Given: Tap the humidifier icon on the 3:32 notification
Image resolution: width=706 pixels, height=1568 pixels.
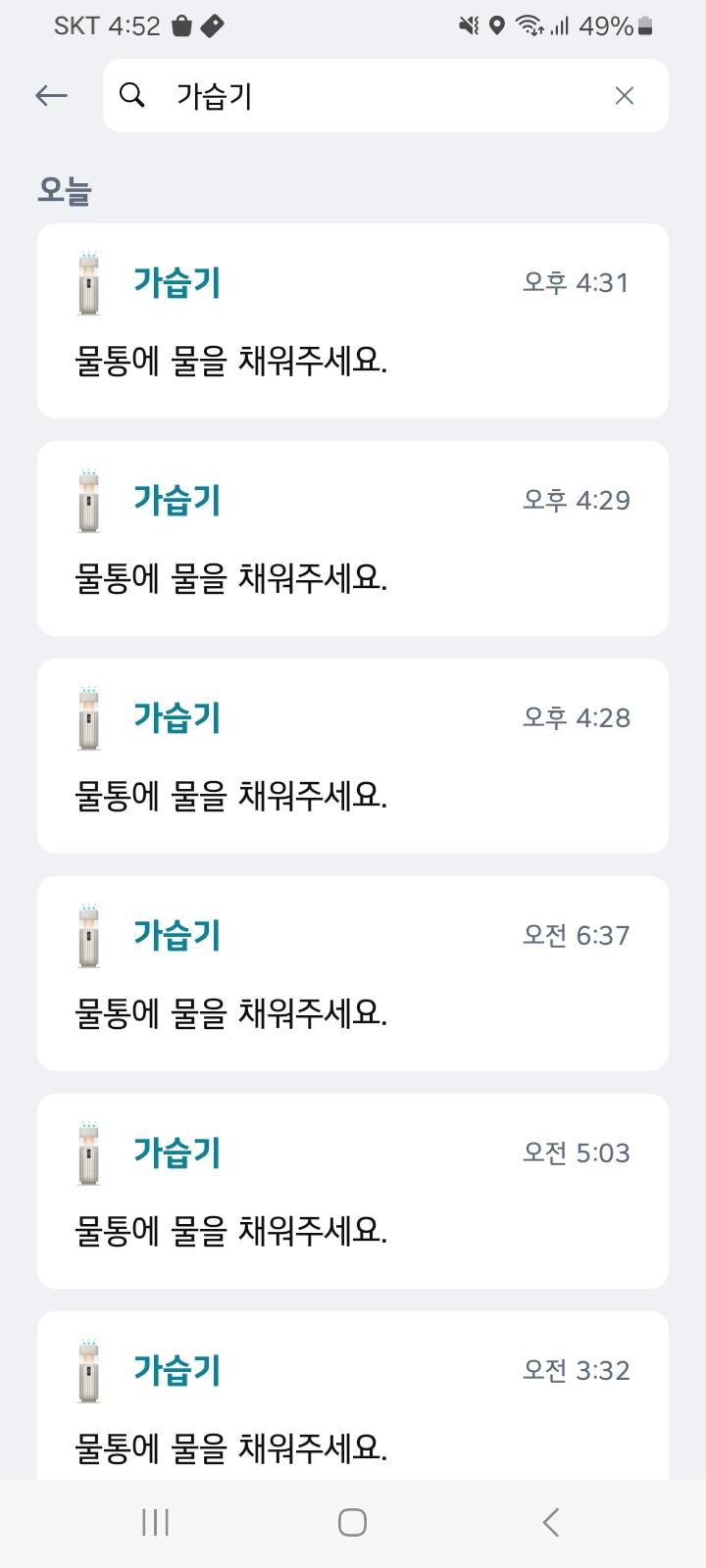Looking at the screenshot, I should (x=89, y=1370).
